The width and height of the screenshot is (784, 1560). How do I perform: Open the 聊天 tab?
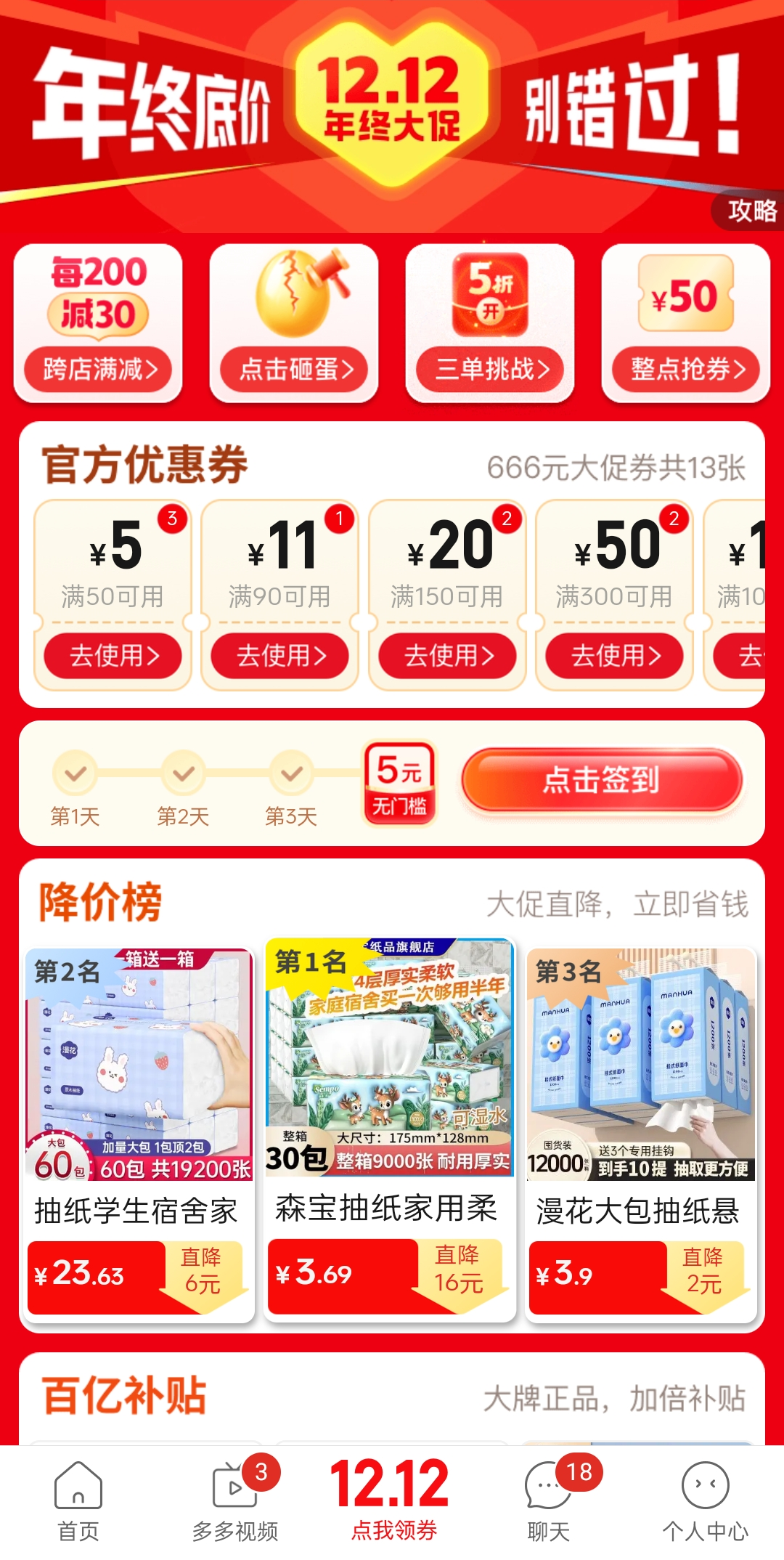click(x=549, y=1500)
